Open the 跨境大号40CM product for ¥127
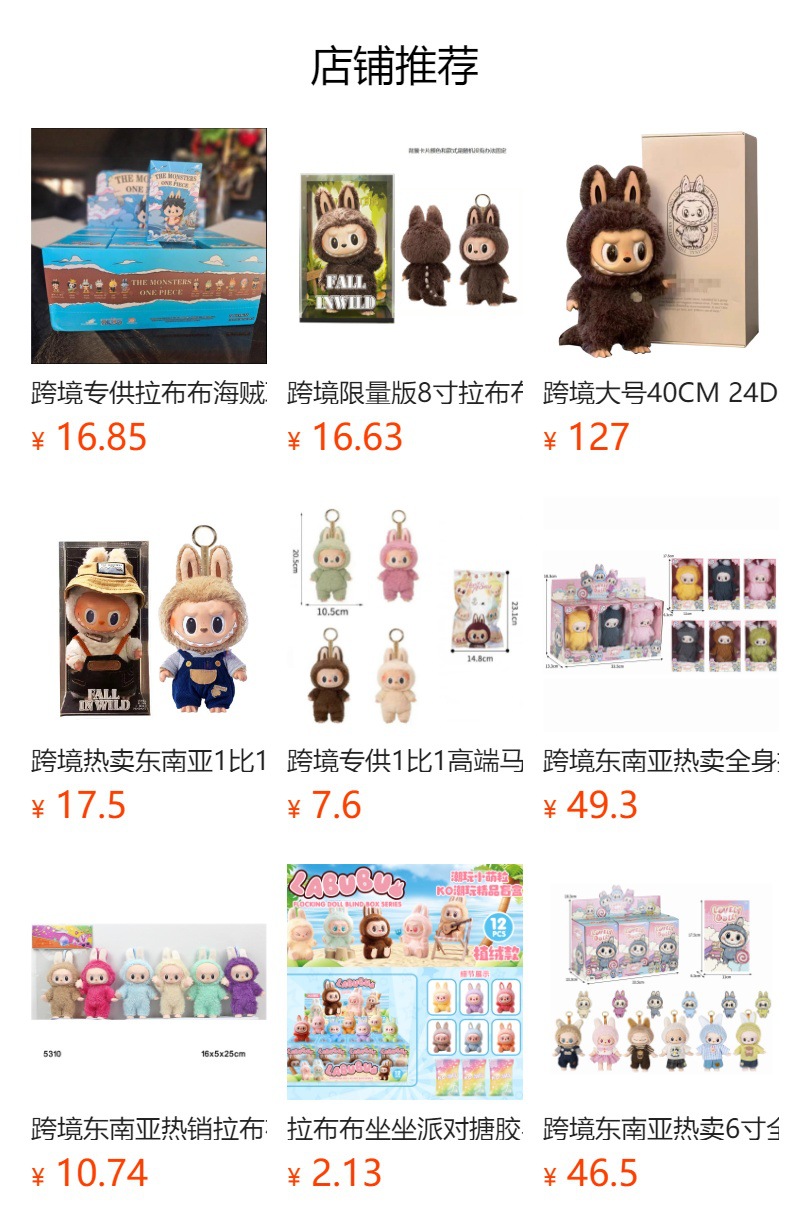 660,246
